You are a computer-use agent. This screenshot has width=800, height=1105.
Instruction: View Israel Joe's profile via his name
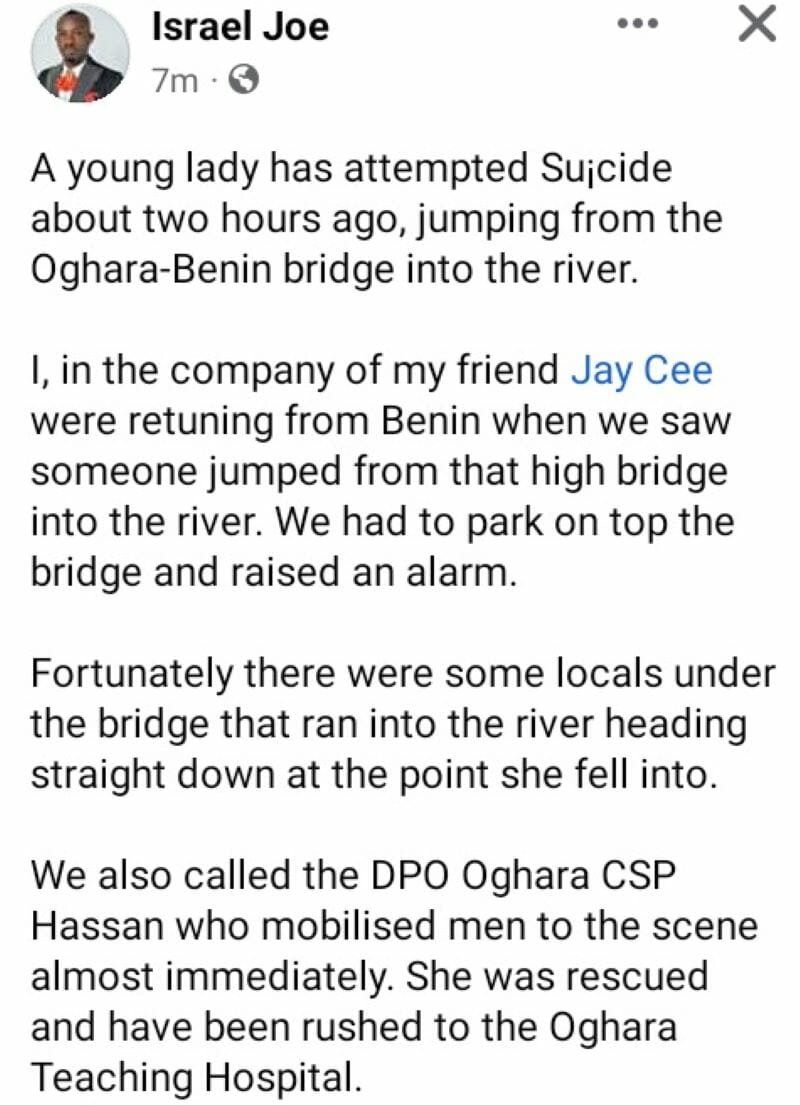tap(239, 27)
